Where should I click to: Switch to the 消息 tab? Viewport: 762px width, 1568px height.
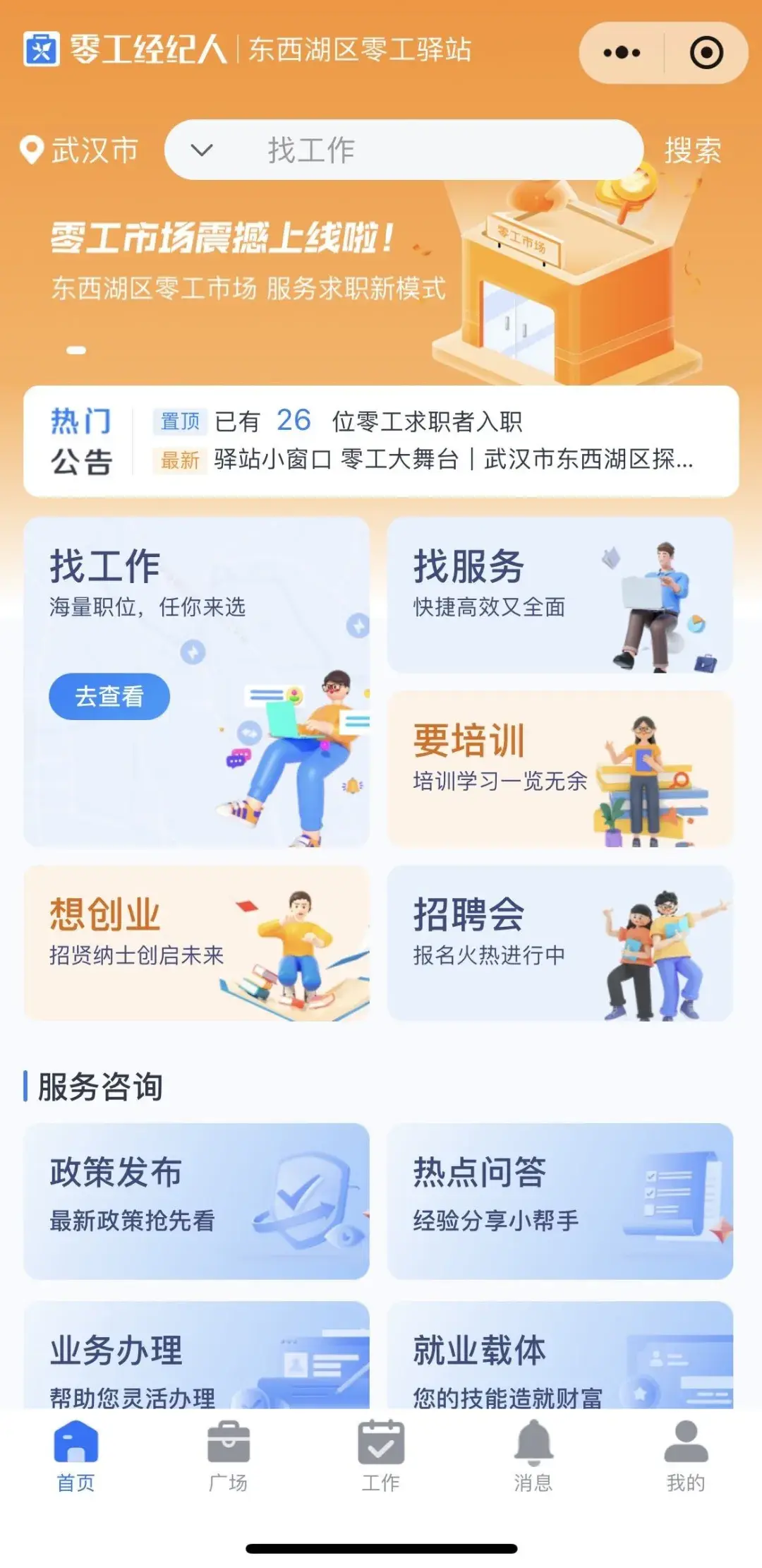click(x=533, y=1456)
